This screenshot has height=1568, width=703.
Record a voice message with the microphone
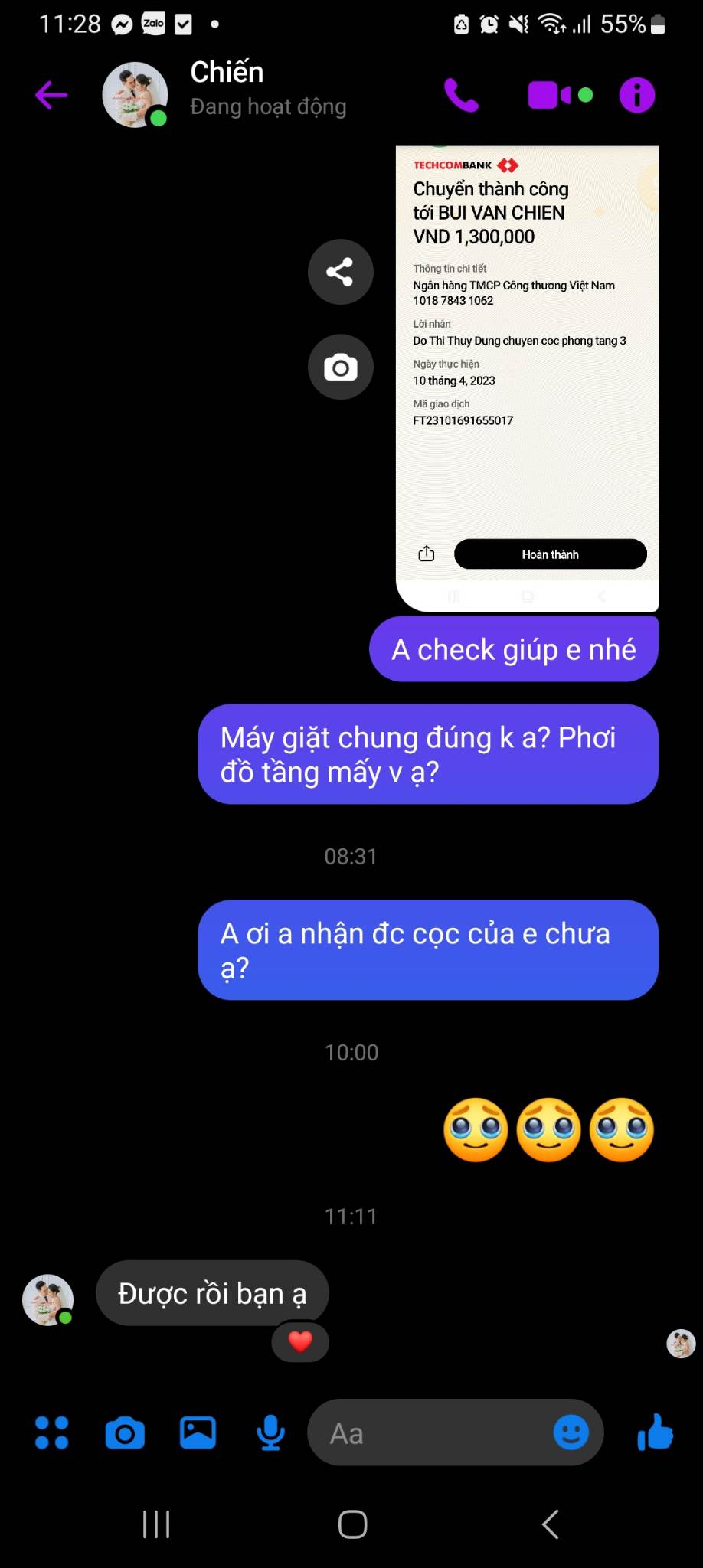[x=270, y=1432]
